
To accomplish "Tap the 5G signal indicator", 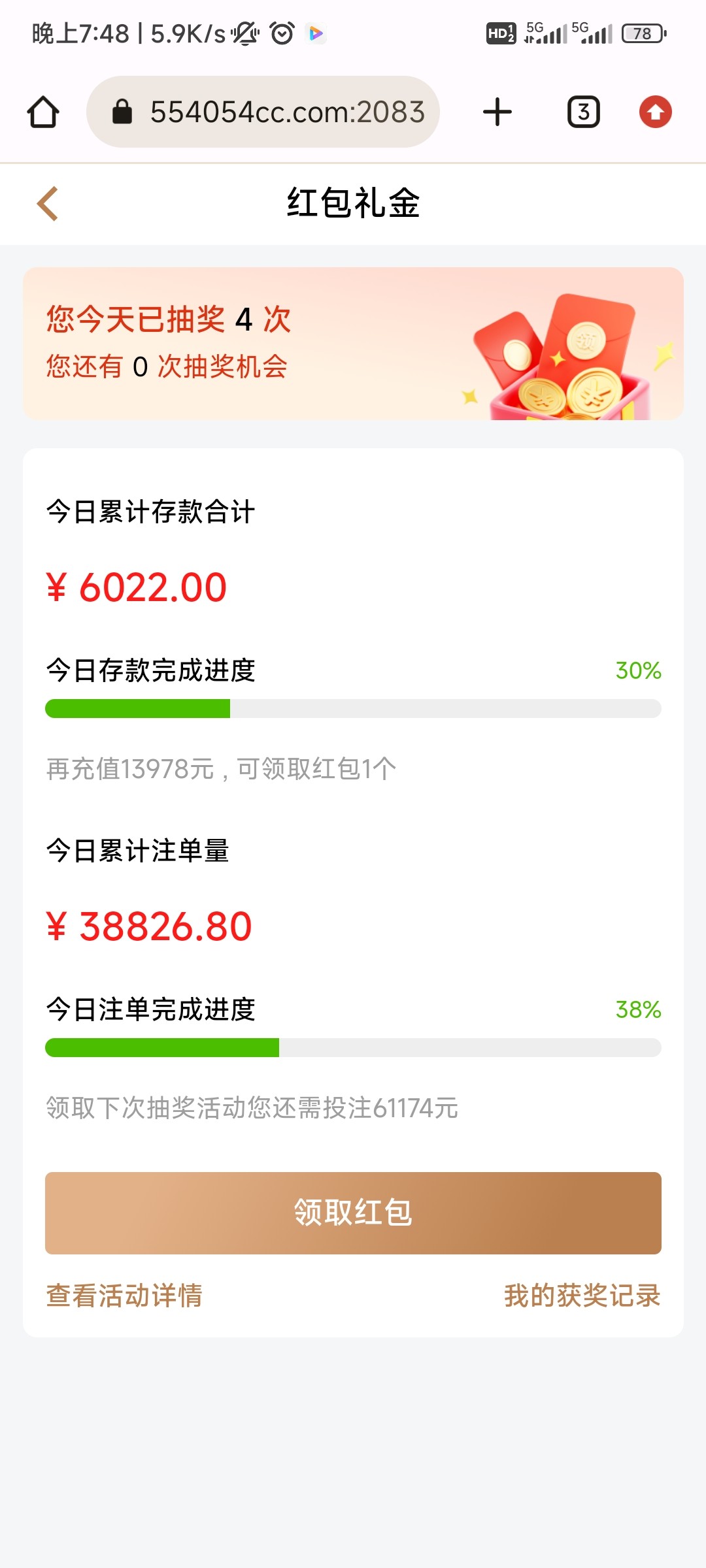I will [543, 34].
